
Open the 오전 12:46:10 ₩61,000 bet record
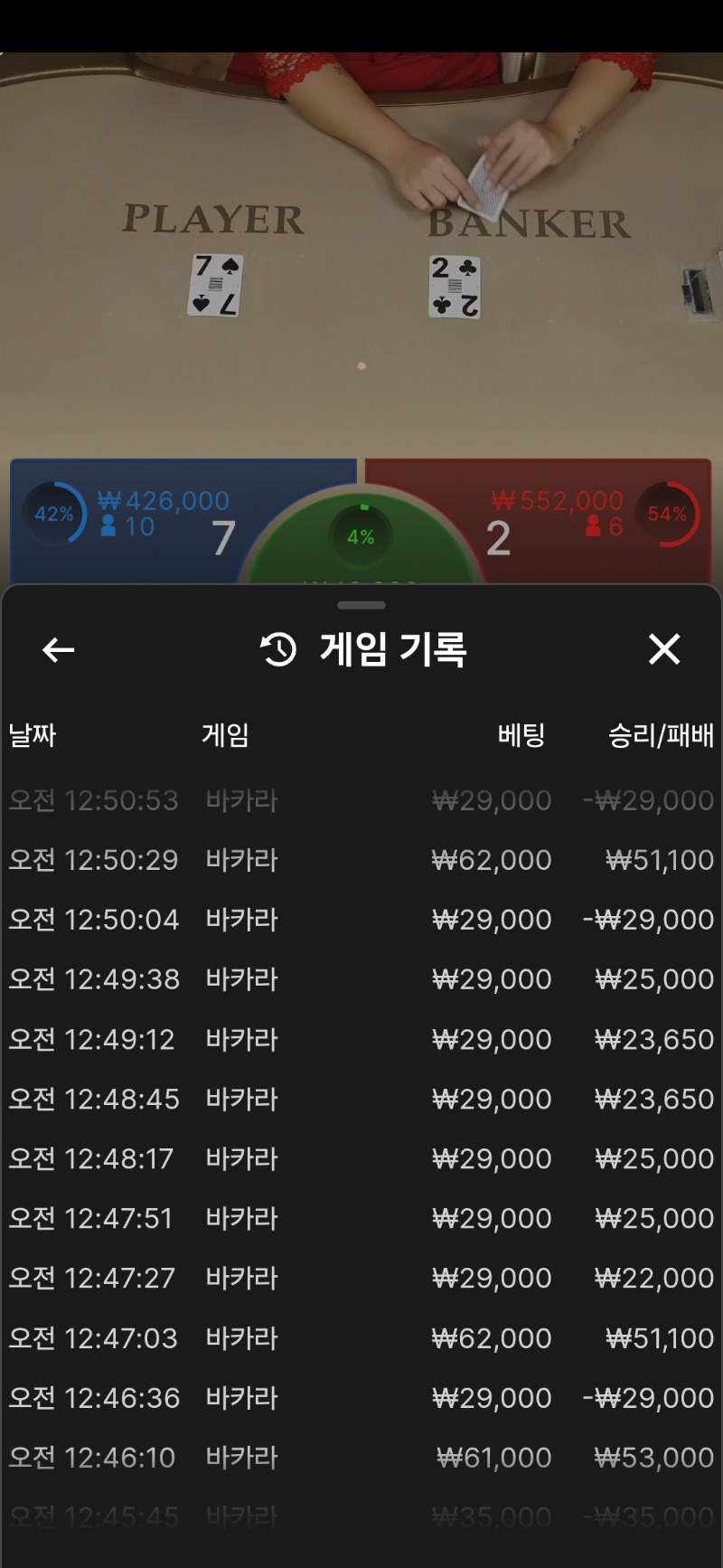(361, 1458)
